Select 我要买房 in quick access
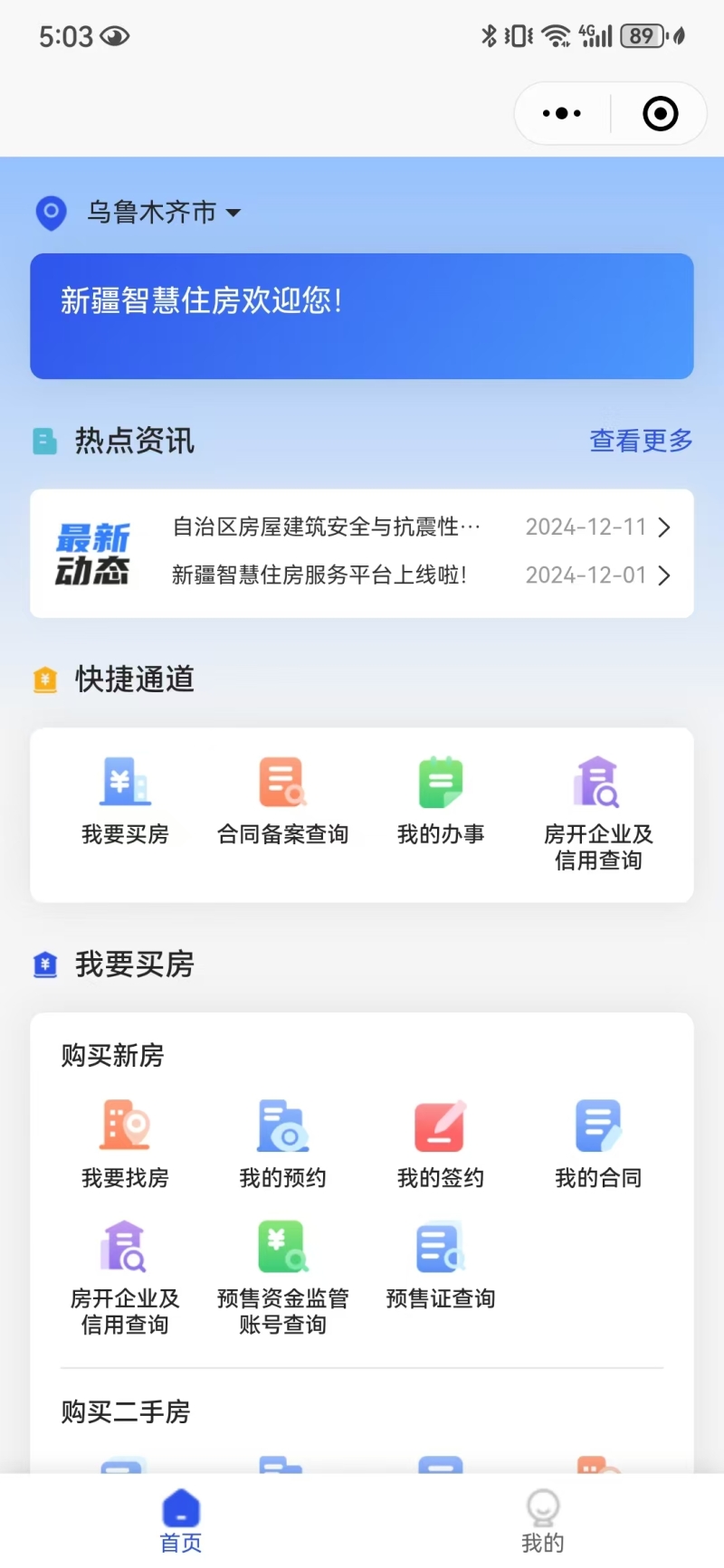 (x=125, y=800)
